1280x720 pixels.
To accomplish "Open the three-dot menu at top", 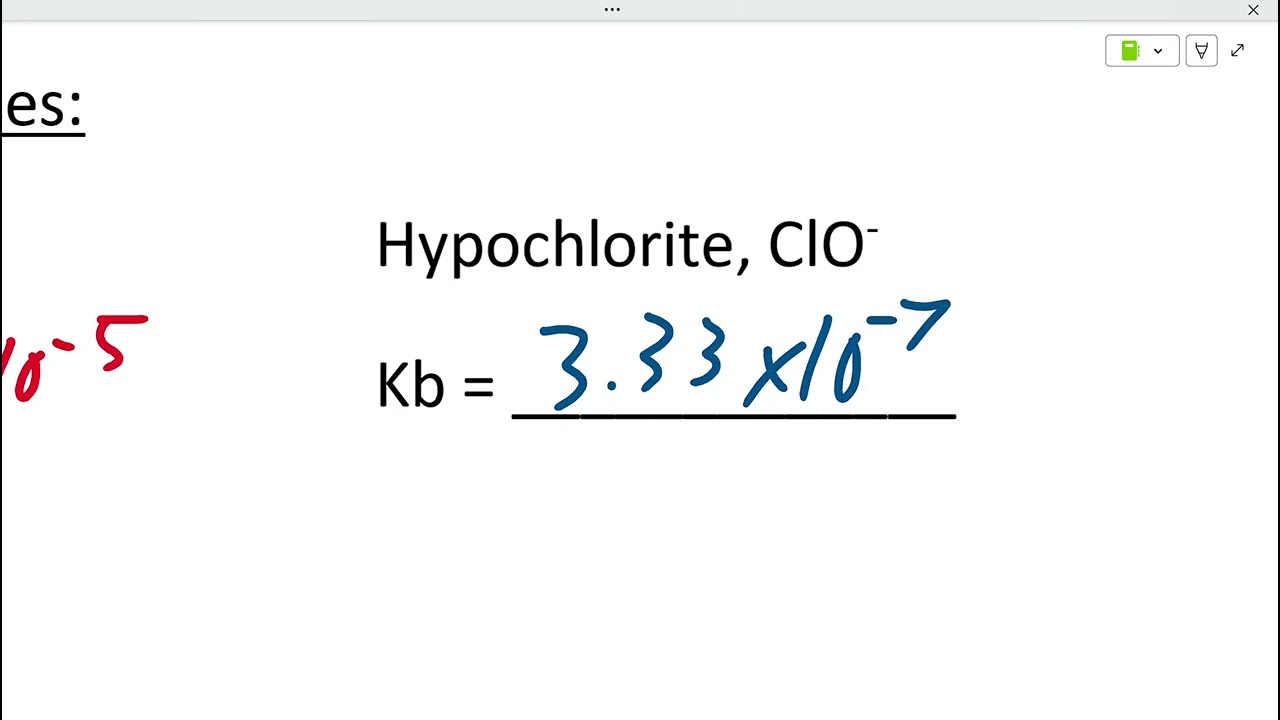I will coord(612,10).
